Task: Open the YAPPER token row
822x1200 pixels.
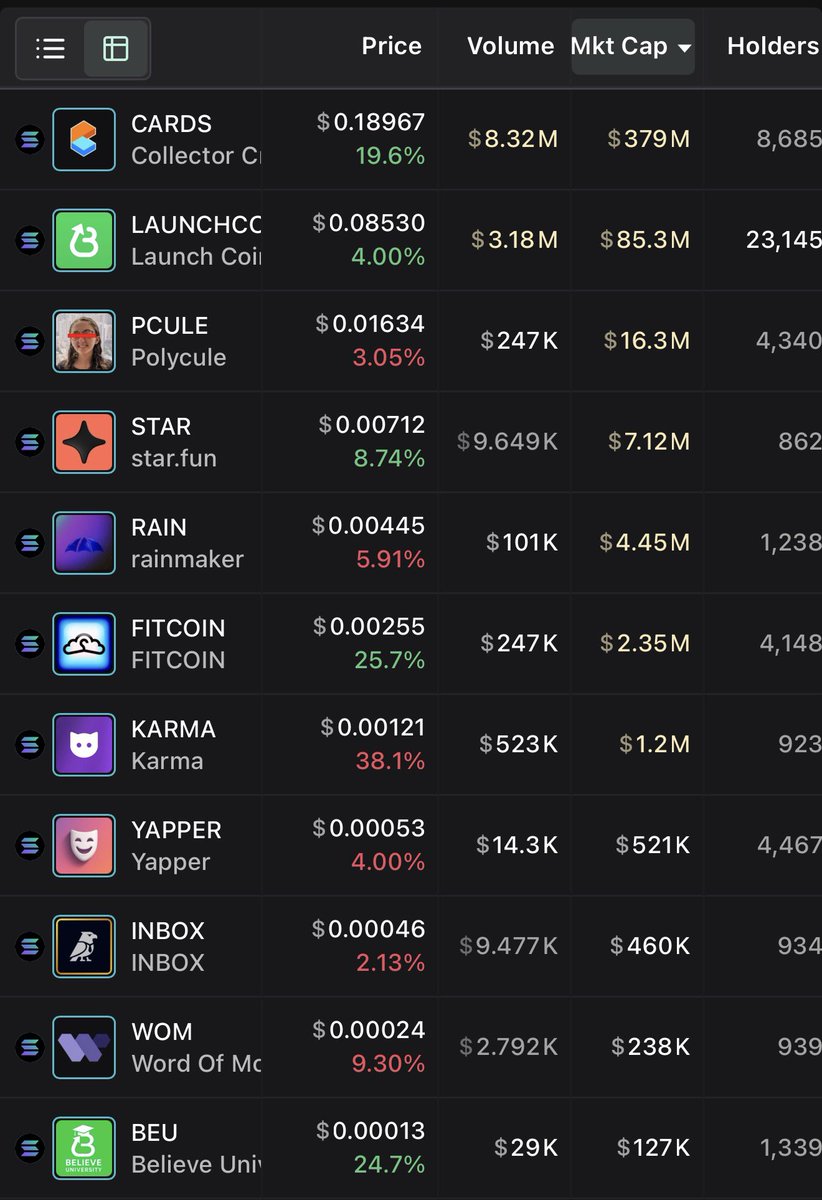Action: pos(176,846)
